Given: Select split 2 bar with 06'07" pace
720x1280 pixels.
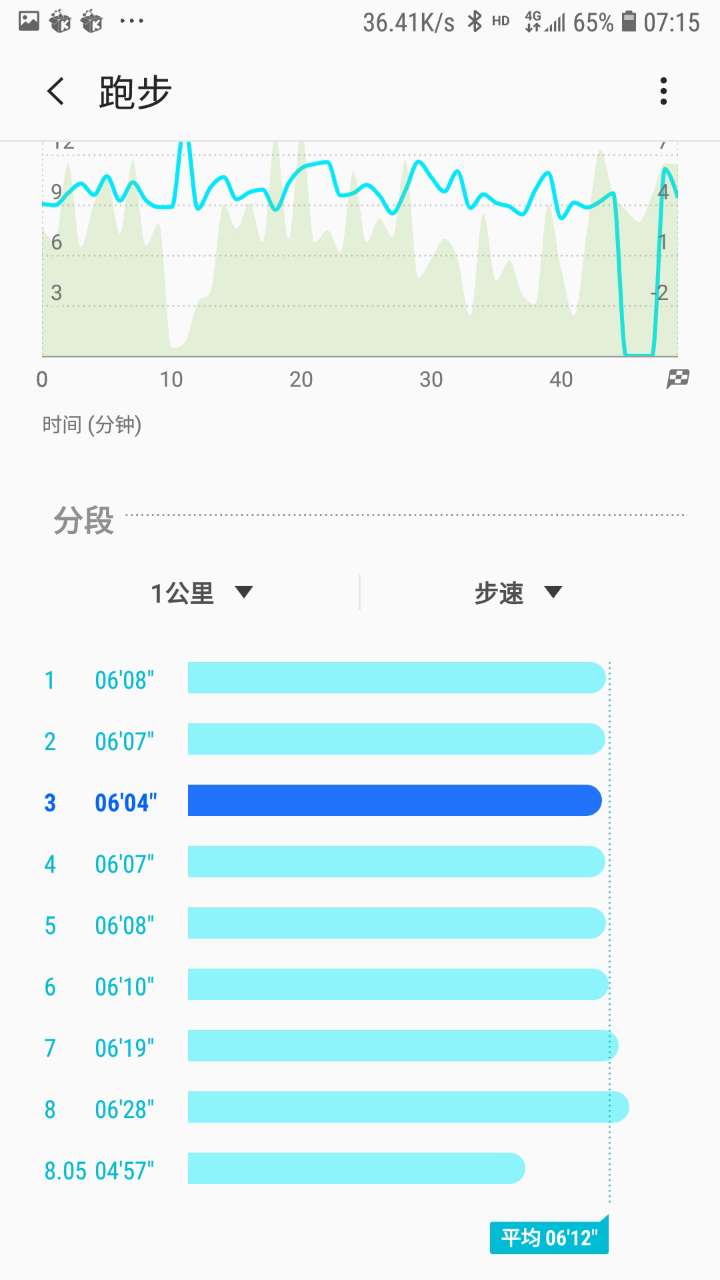Looking at the screenshot, I should tap(397, 739).
